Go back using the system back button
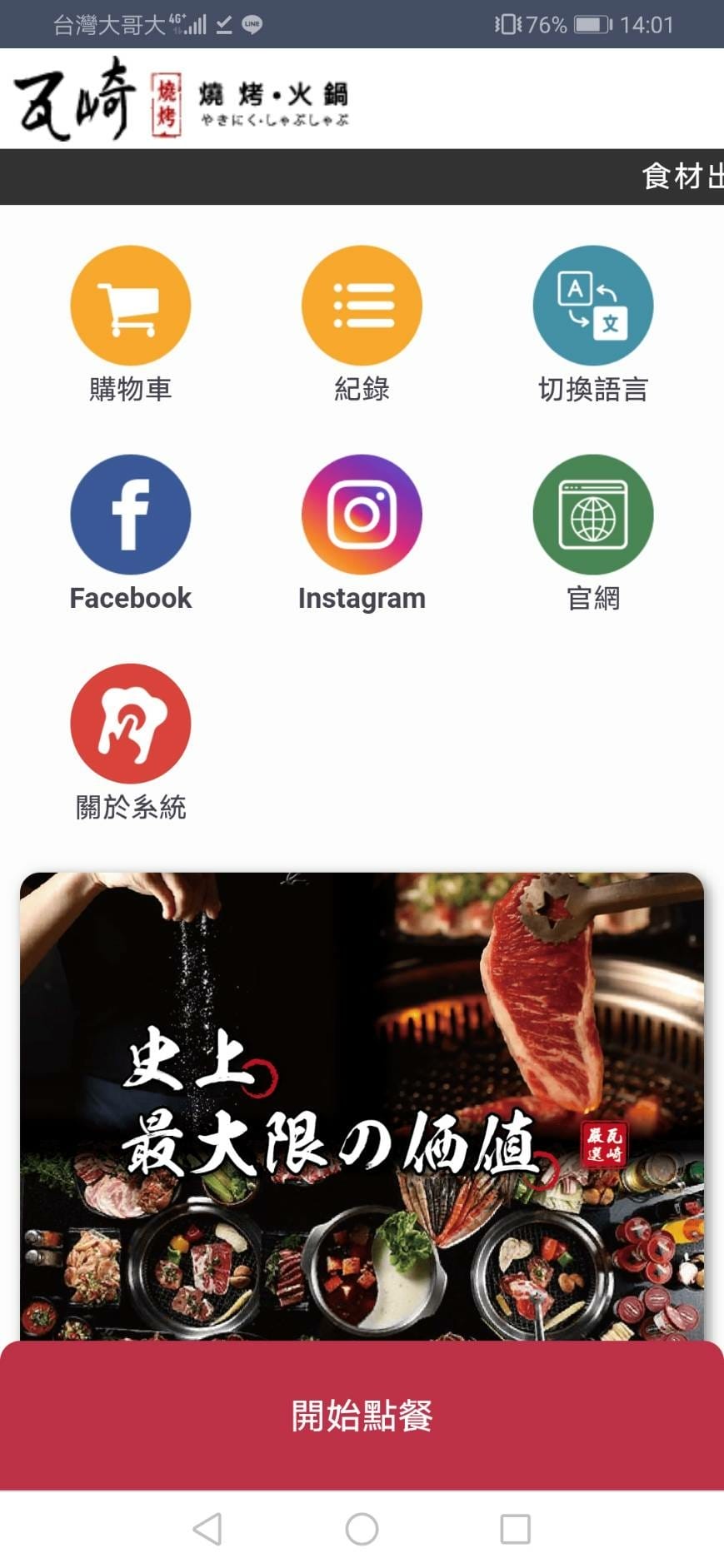Viewport: 724px width, 1568px height. 207,1529
